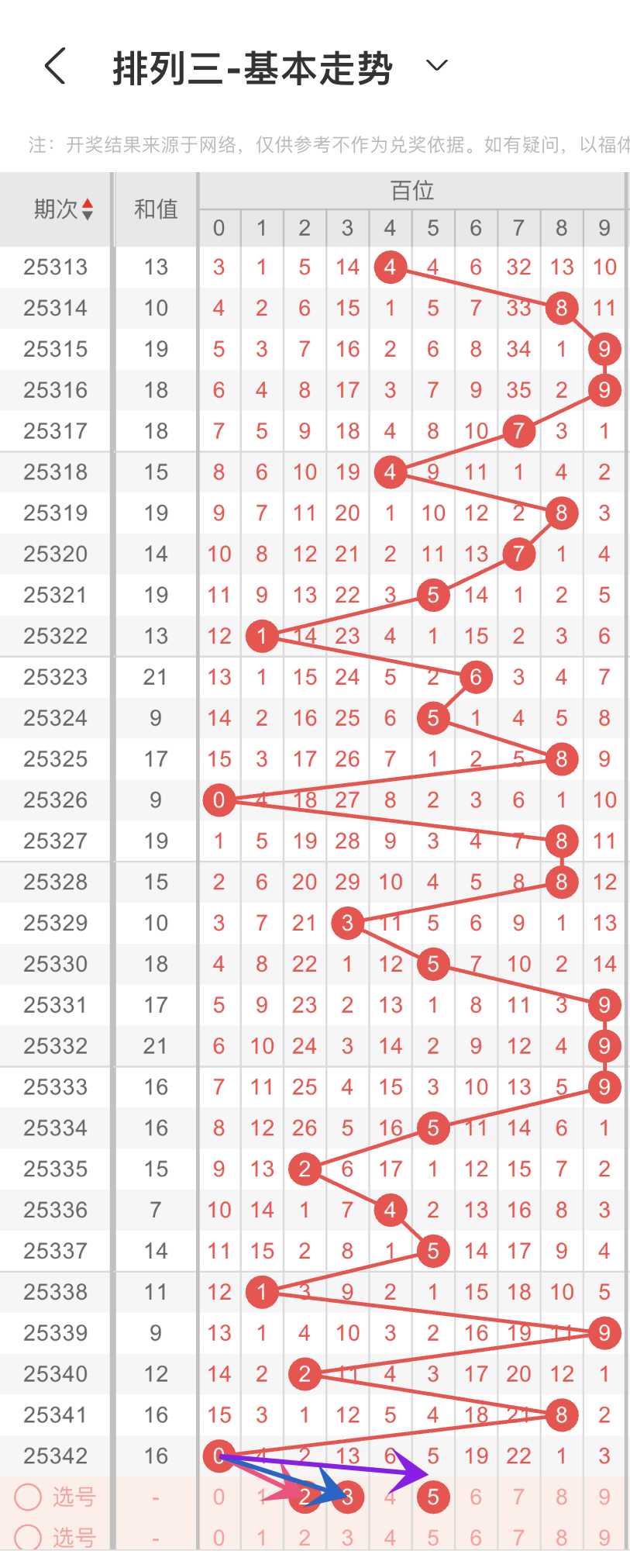Deselect highlighted number 5 in the 选号 row
This screenshot has height=1568, width=630.
(x=433, y=1497)
